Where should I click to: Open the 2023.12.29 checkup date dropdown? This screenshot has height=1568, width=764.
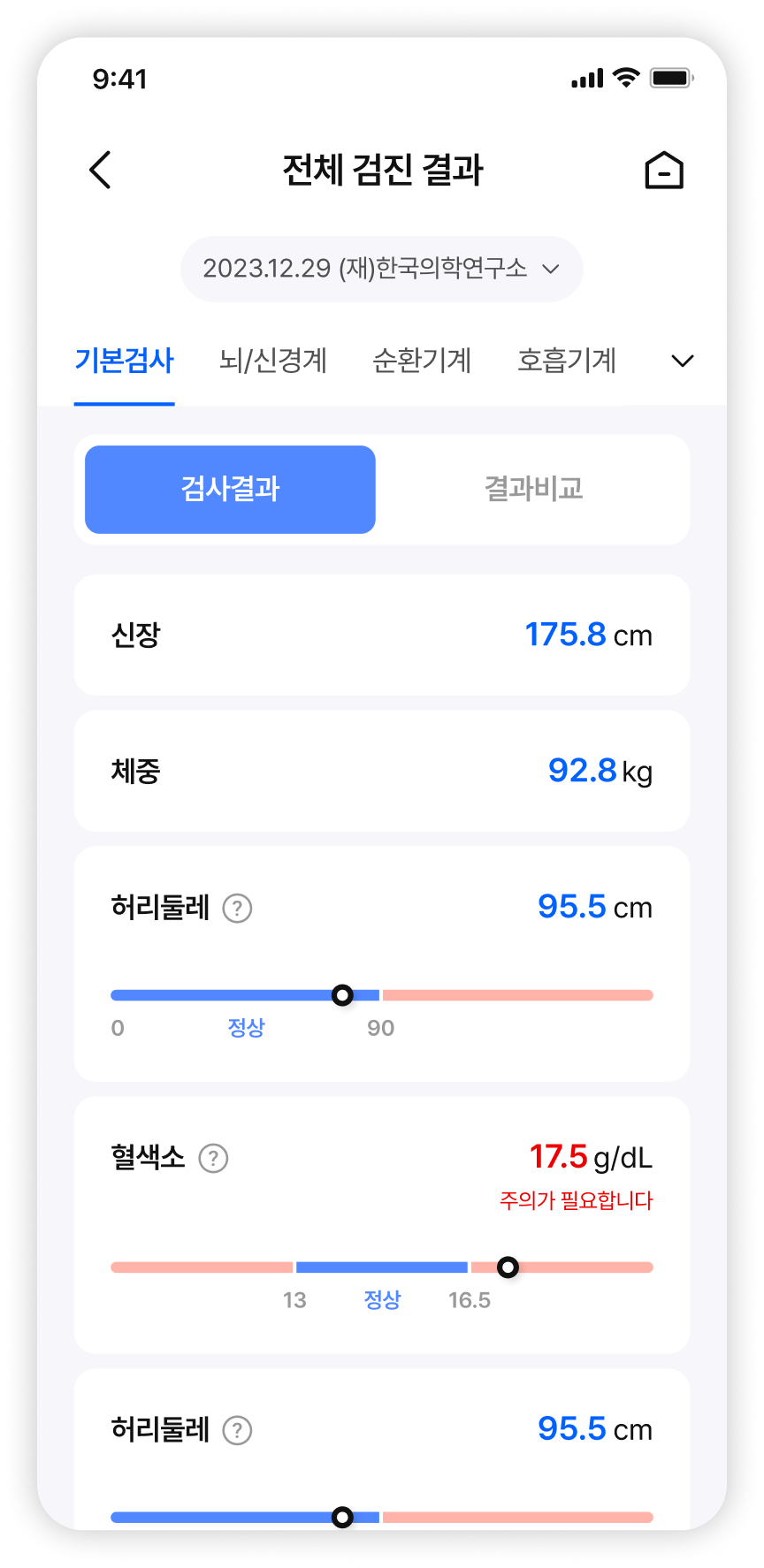tap(382, 269)
